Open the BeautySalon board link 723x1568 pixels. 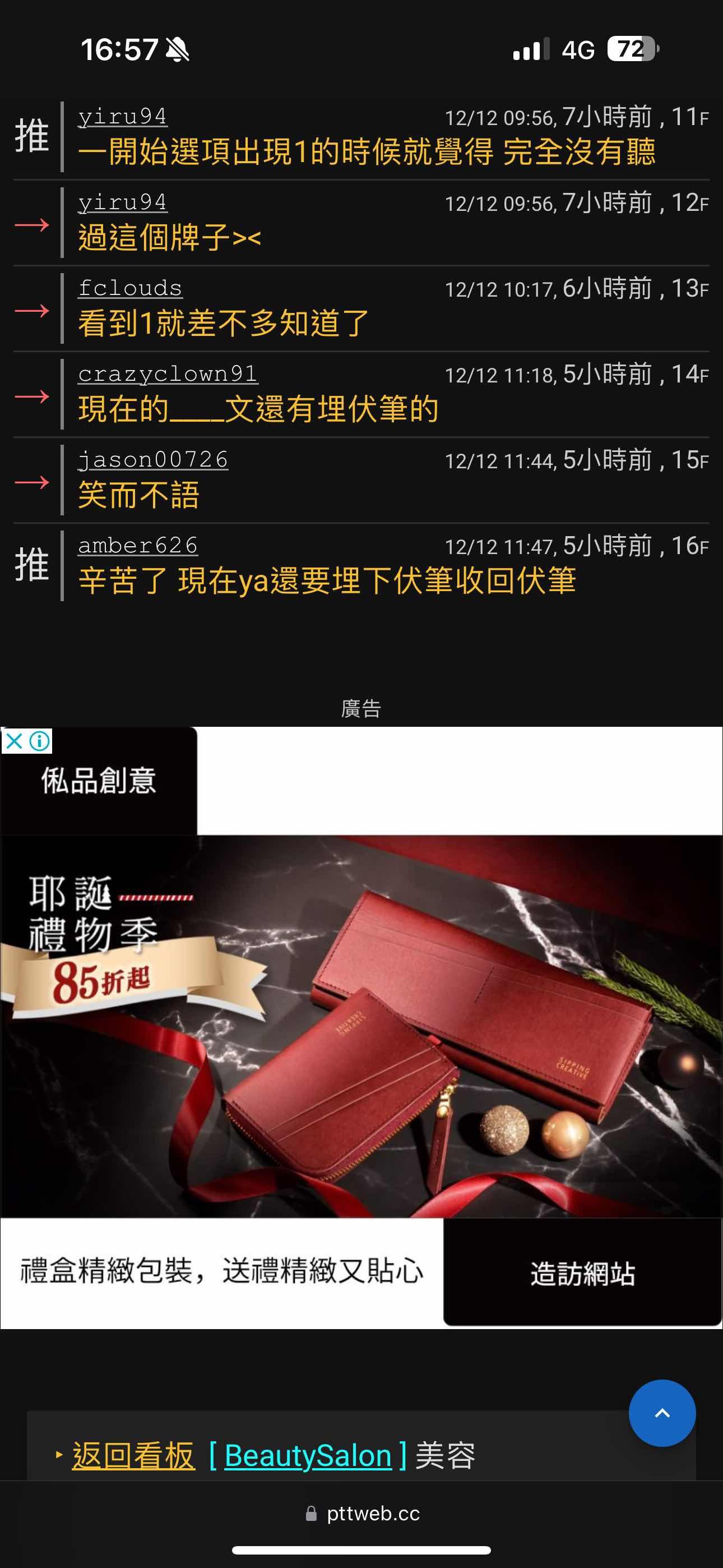308,1456
